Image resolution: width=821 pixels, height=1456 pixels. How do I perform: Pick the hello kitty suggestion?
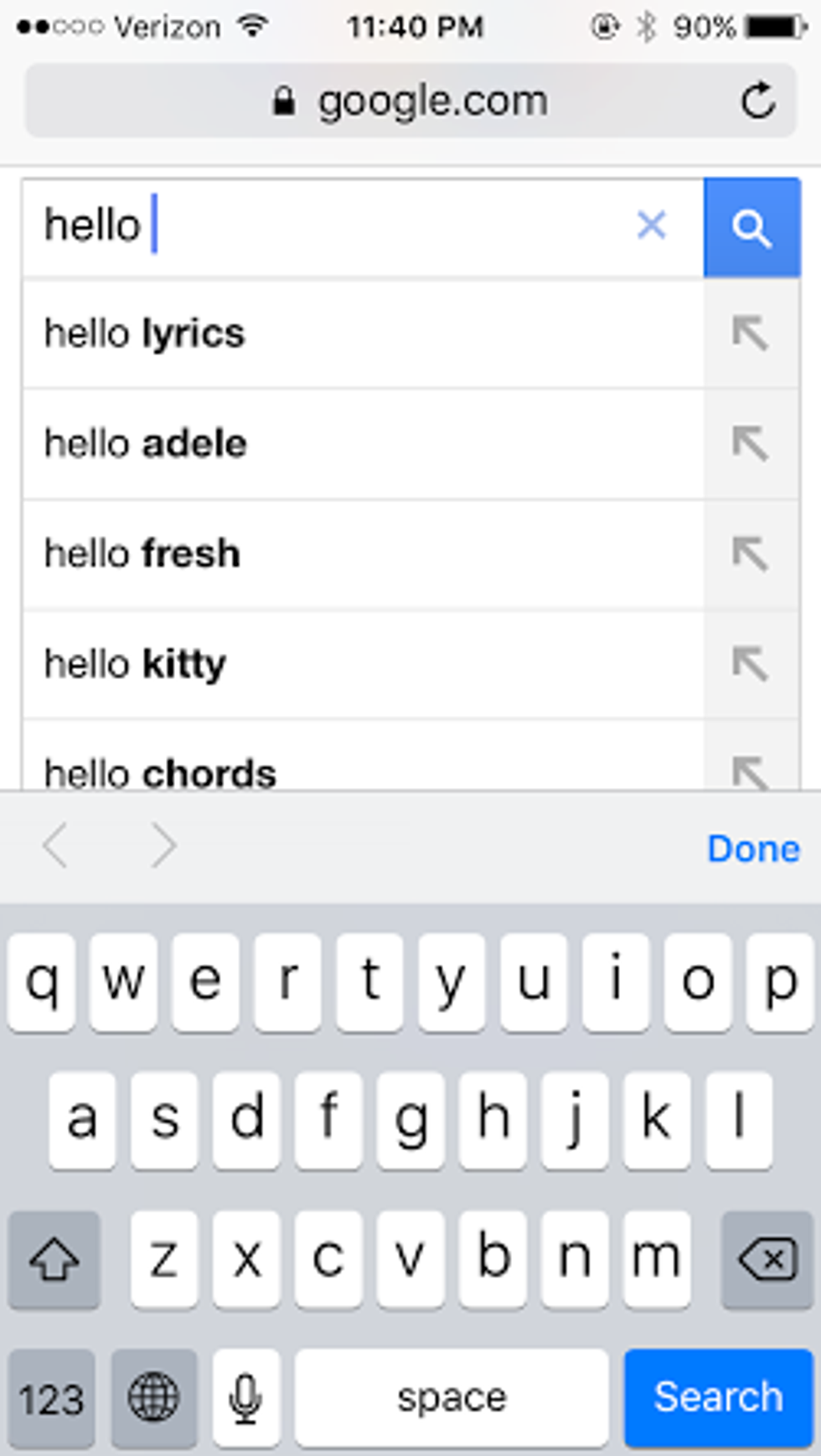pyautogui.click(x=335, y=664)
